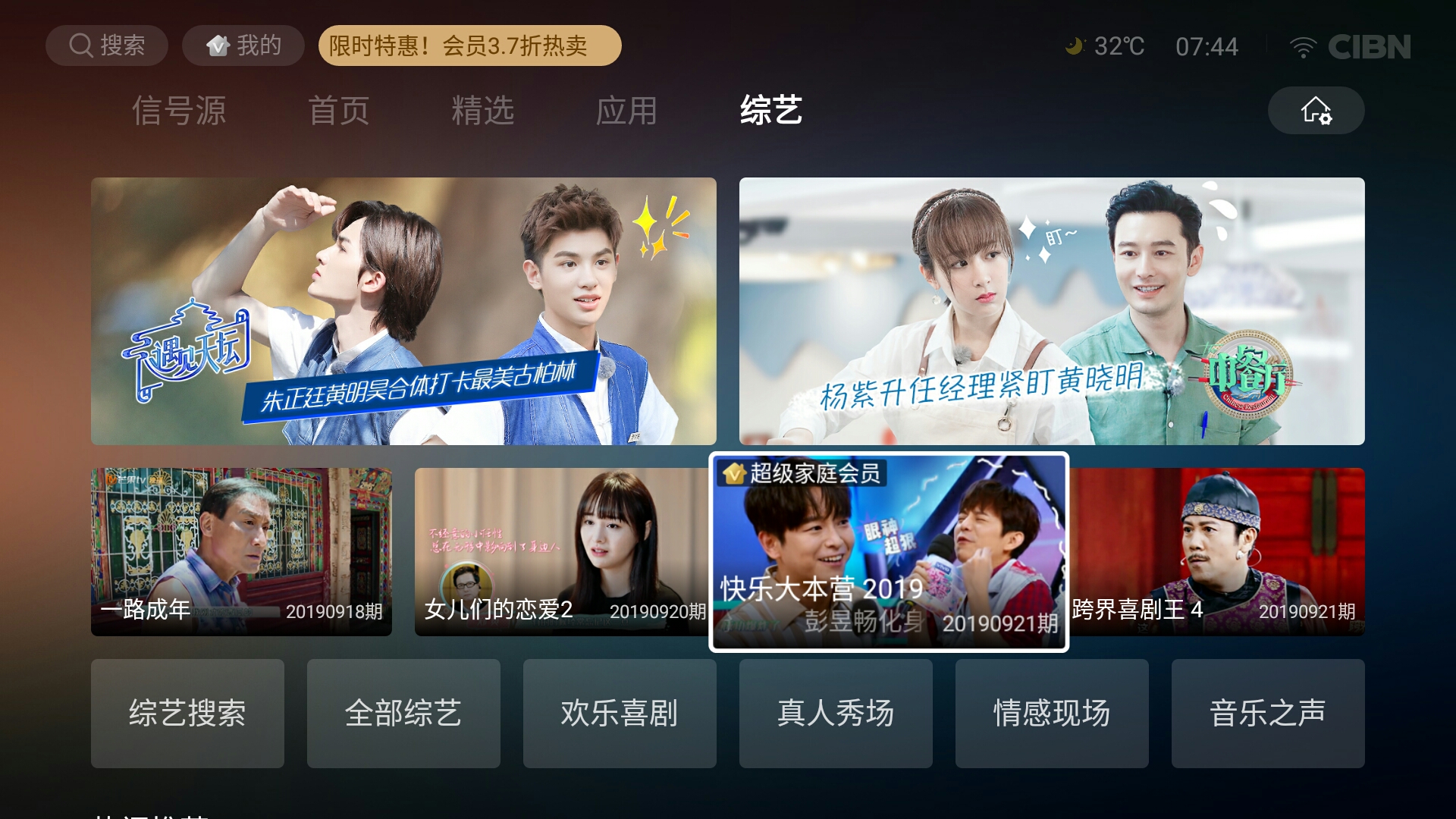Play 快乐大本营 2019 20190921期
1456x819 pixels.
click(x=889, y=551)
